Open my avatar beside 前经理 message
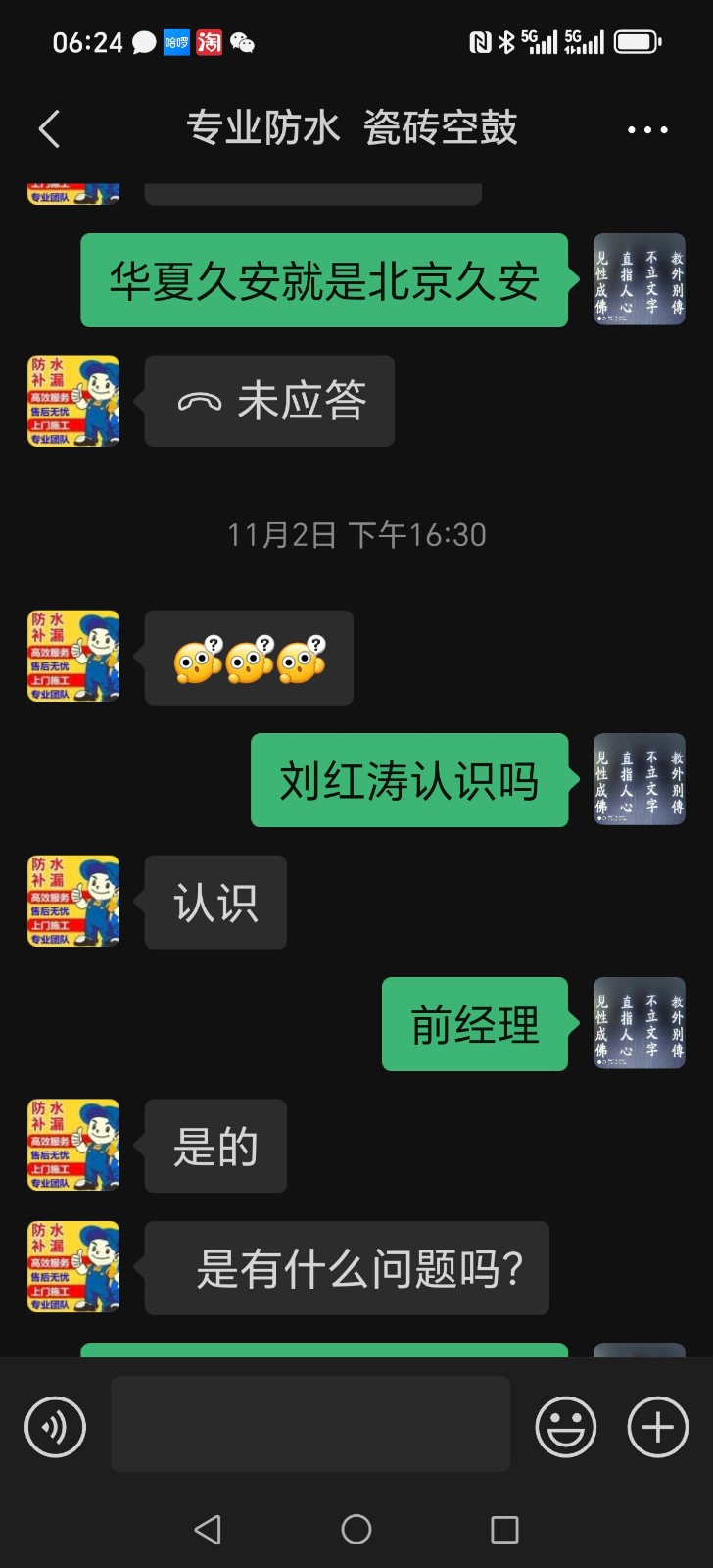The width and height of the screenshot is (713, 1568). tap(639, 1024)
